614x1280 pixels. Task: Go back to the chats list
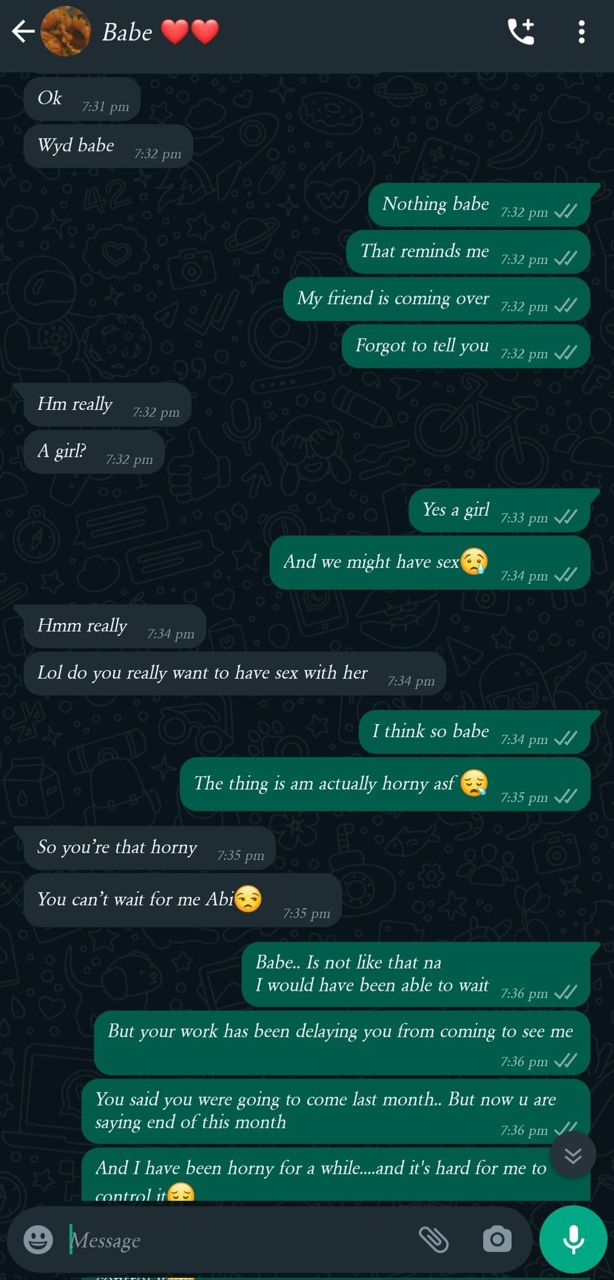(22, 32)
